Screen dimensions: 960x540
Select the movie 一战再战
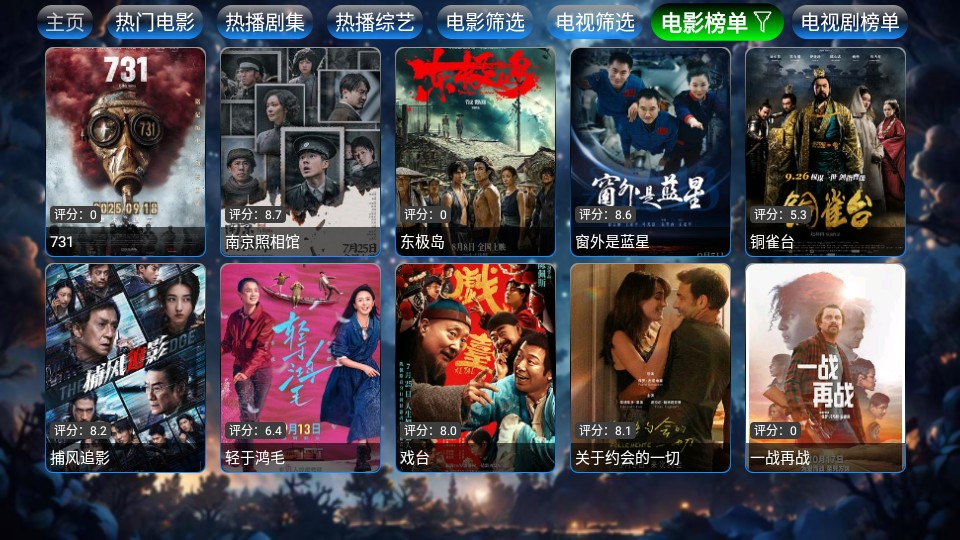pos(825,367)
